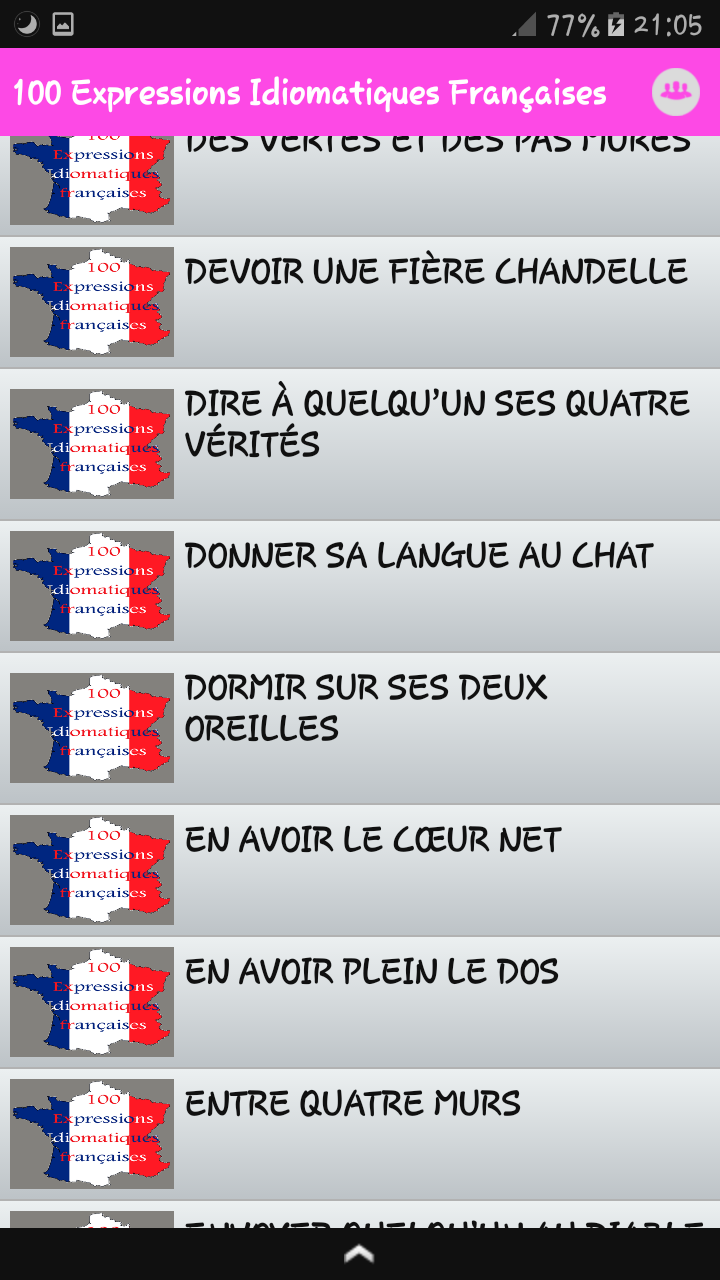Tap the flag icon beside ENTRE QUATRE MURS
This screenshot has width=720, height=1280.
pos(90,1133)
